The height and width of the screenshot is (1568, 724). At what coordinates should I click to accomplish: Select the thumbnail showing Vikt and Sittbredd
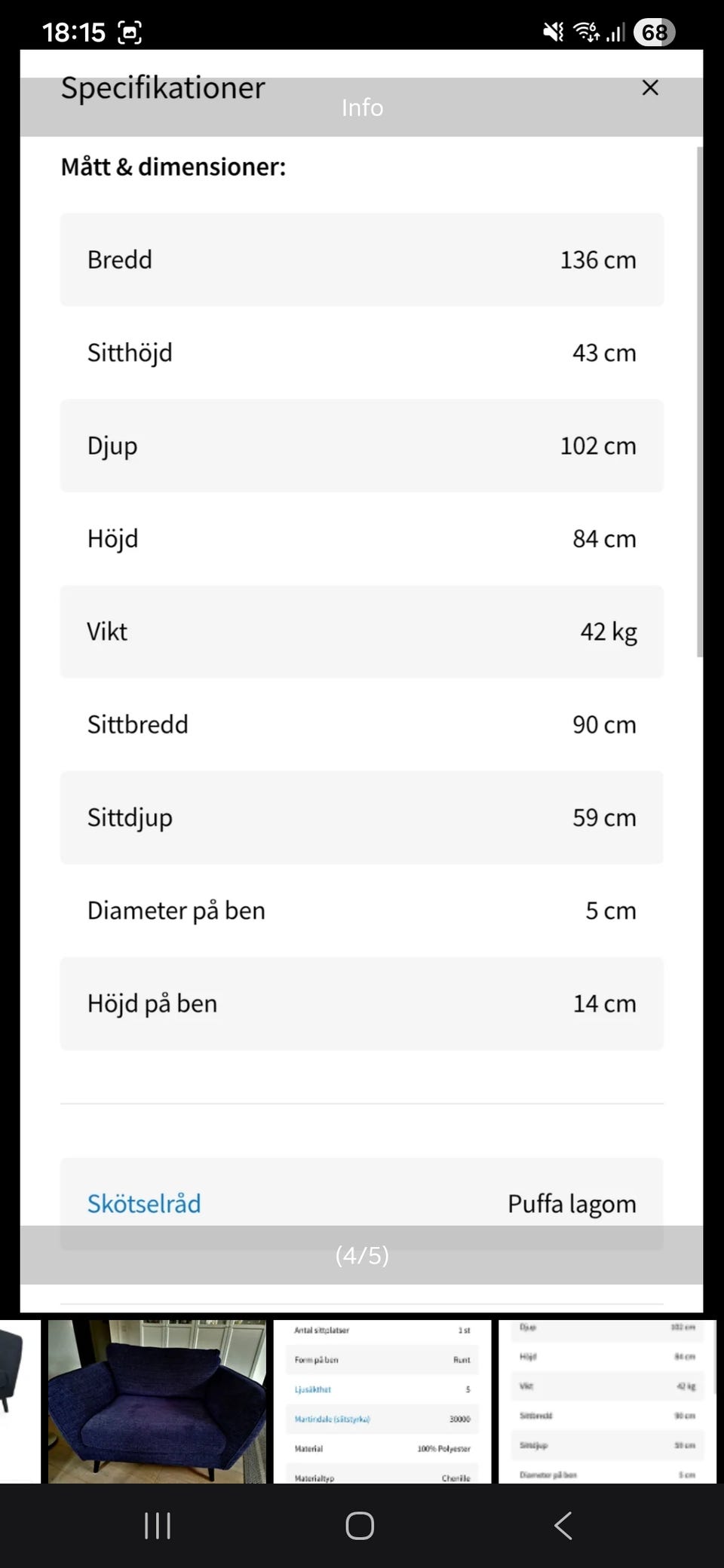pos(607,1401)
